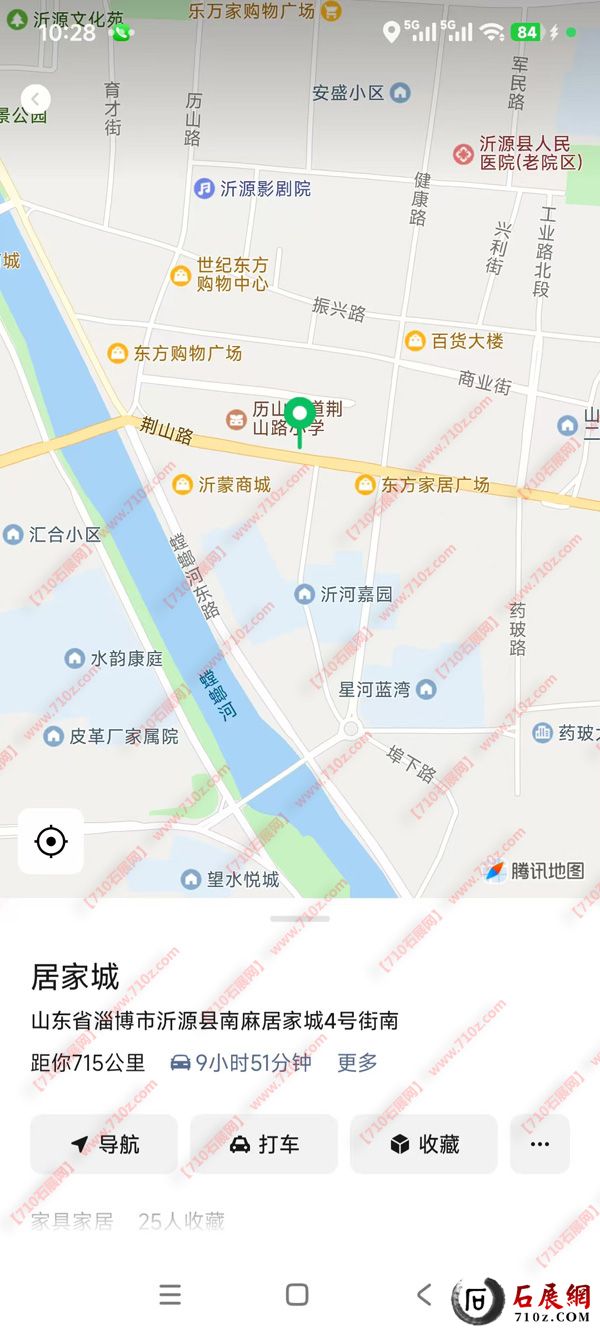Tap 更多 for more route options
The width and height of the screenshot is (600, 1333).
tap(357, 1063)
